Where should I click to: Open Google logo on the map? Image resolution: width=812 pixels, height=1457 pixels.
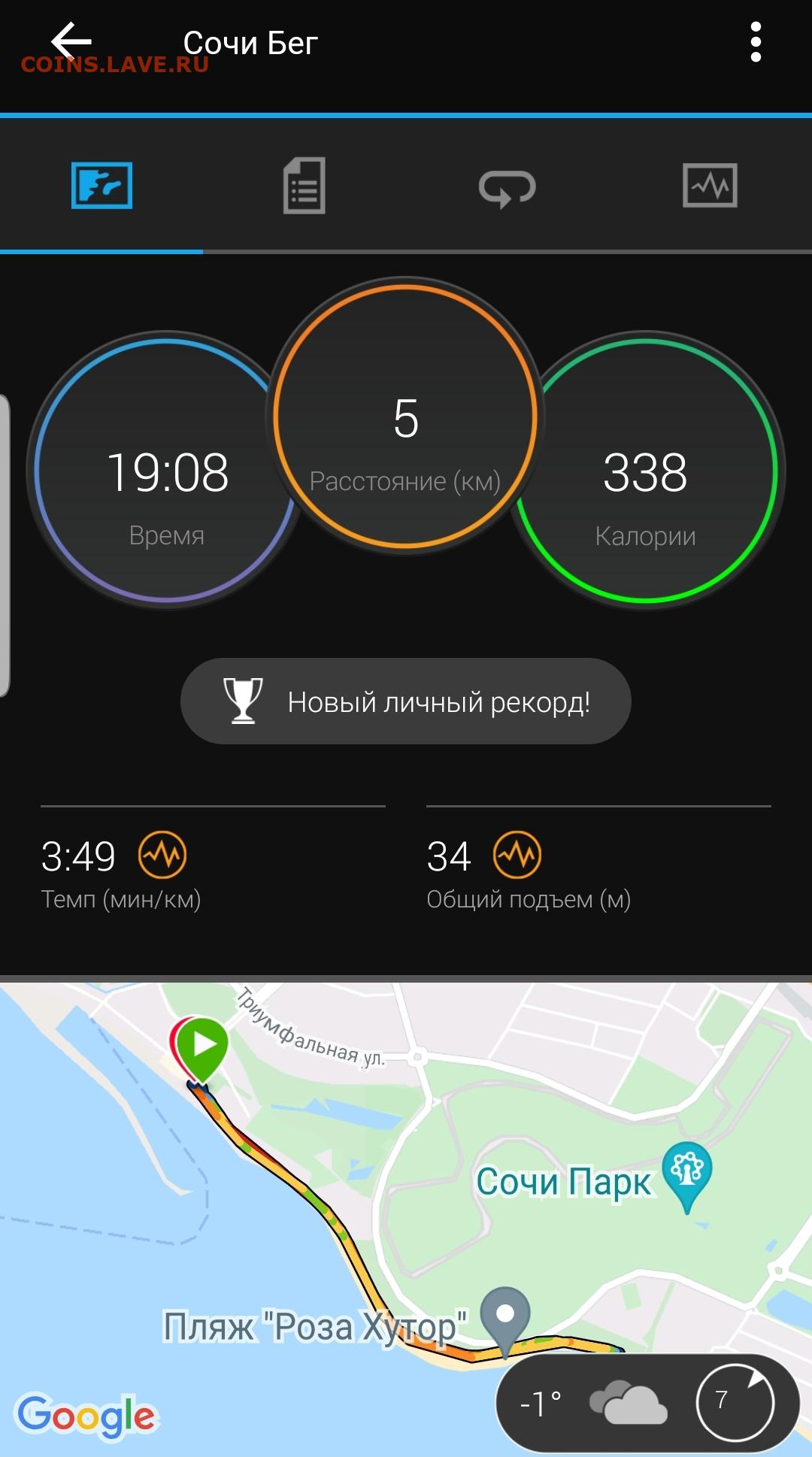tap(86, 1416)
